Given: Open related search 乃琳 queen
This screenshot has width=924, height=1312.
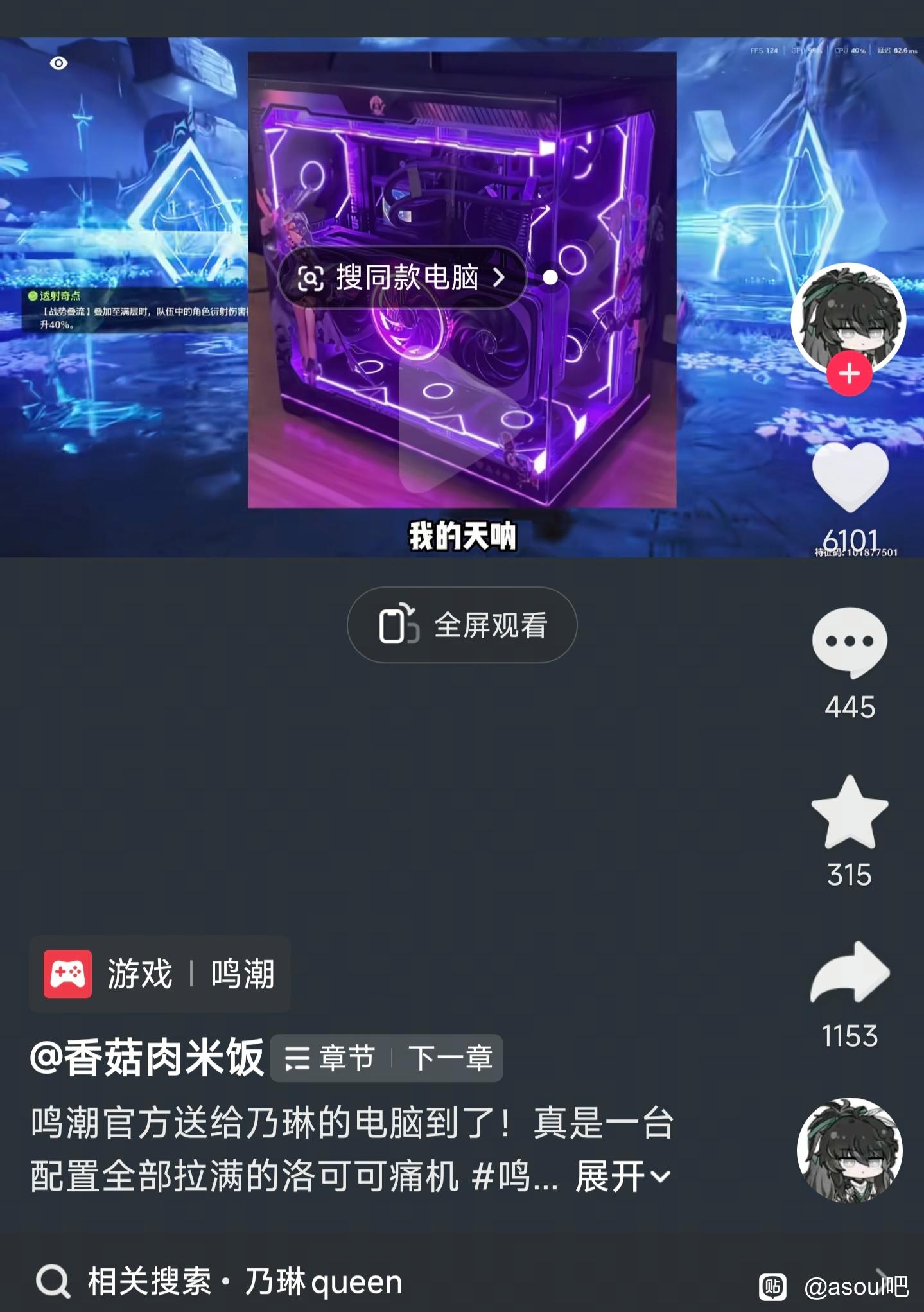Looking at the screenshot, I should tap(244, 1282).
